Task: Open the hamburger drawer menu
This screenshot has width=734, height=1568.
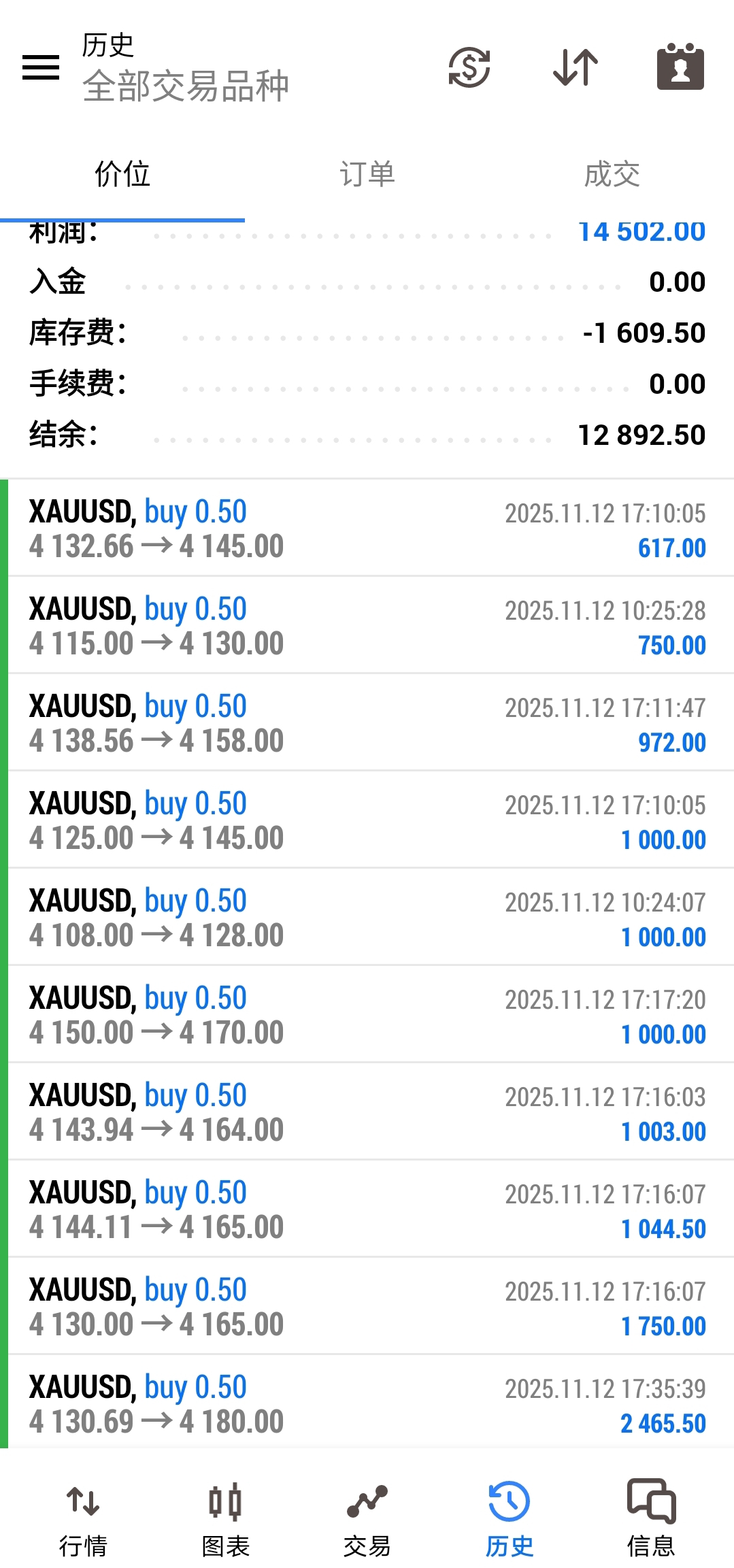Action: coord(41,67)
